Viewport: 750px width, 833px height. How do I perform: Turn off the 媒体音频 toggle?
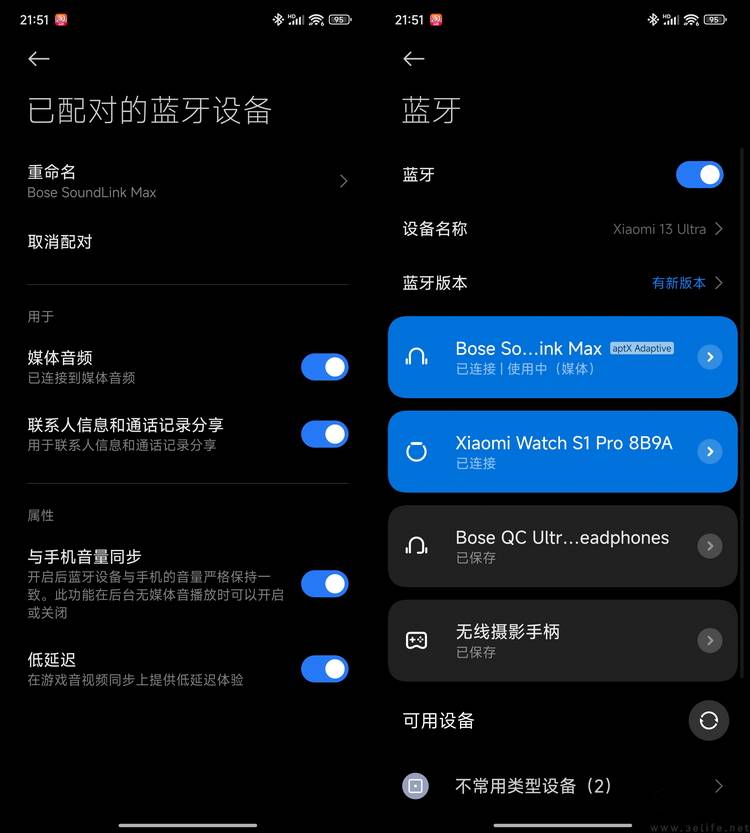324,367
